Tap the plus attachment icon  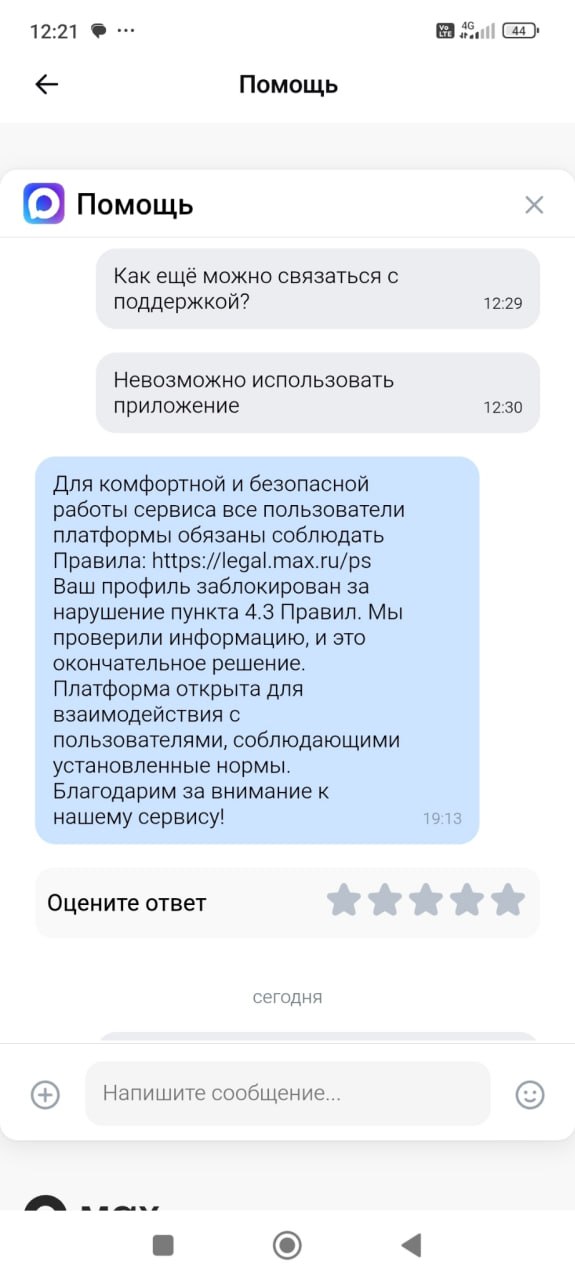coord(45,1094)
